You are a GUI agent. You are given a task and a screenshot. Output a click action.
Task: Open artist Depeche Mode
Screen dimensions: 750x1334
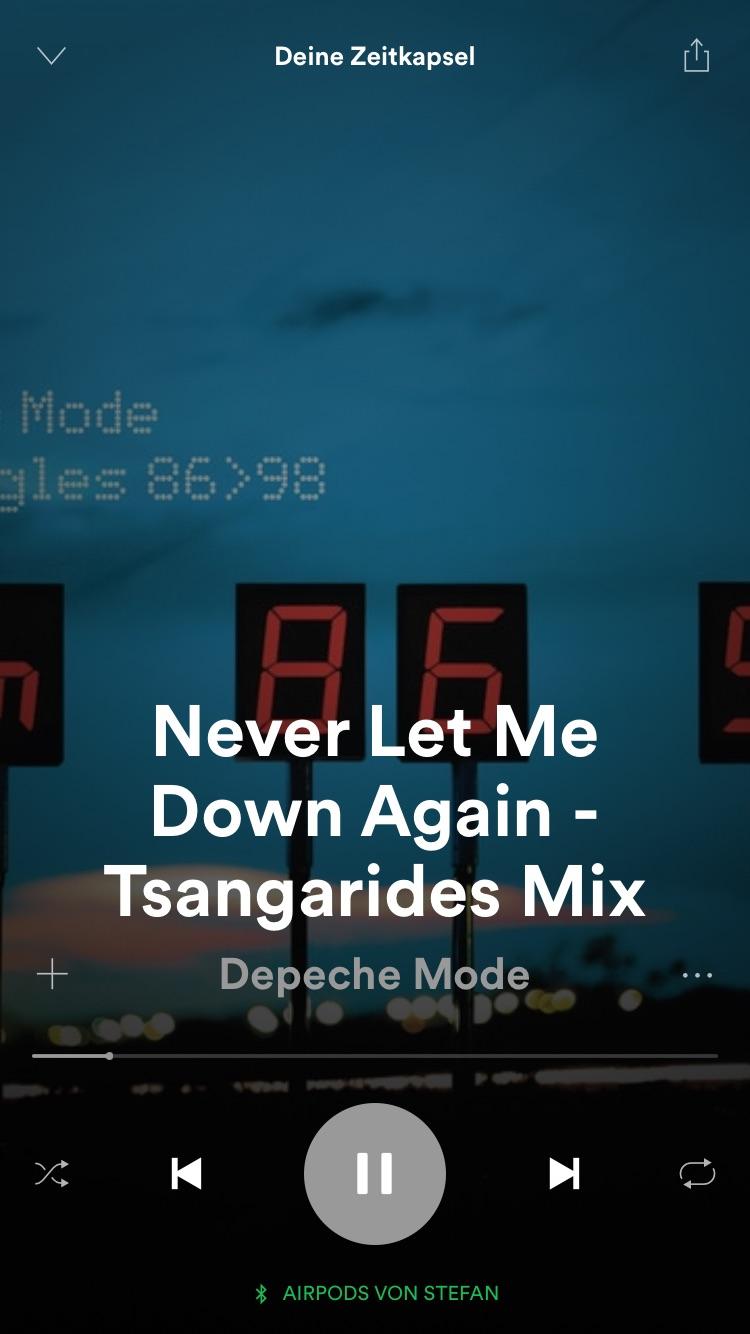(375, 974)
